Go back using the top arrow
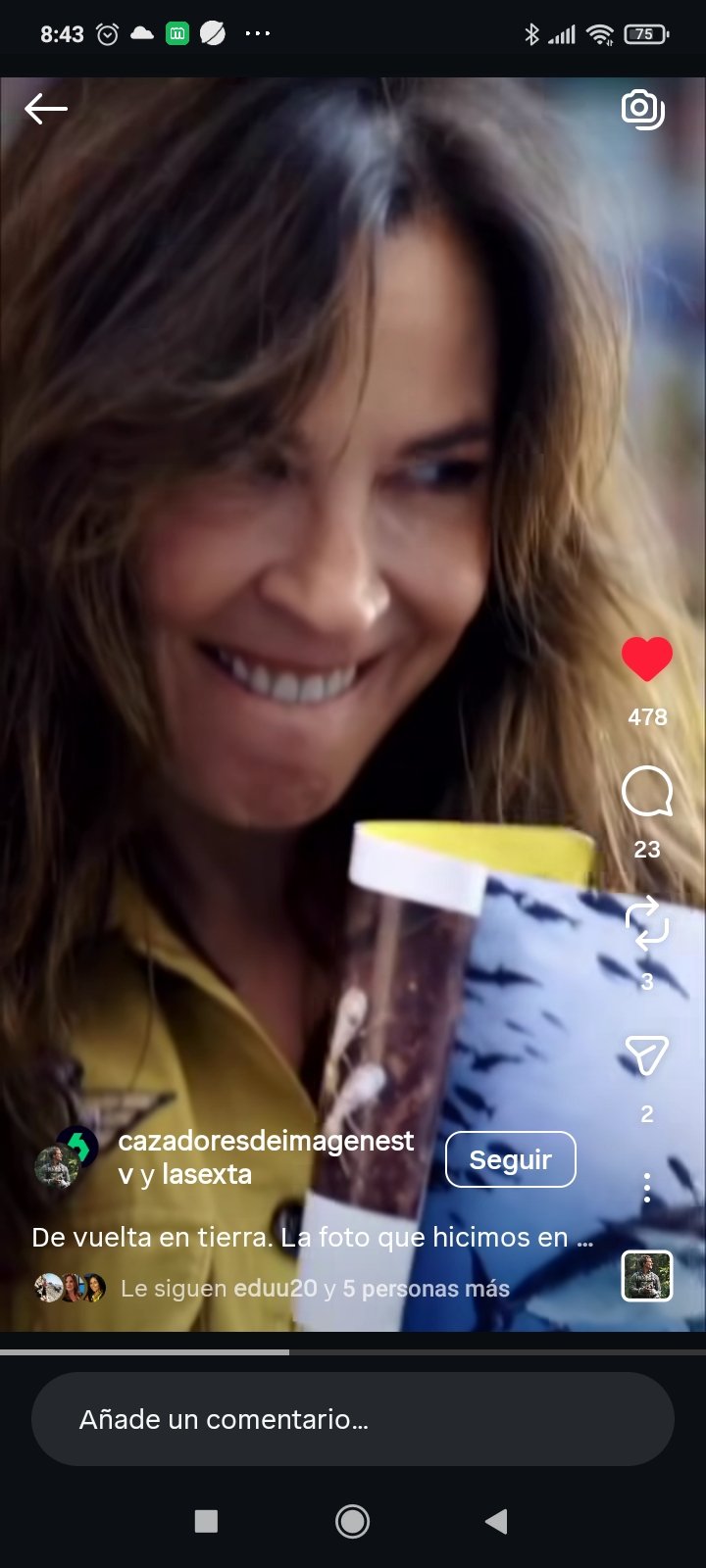Viewport: 706px width, 1568px height. 45,109
